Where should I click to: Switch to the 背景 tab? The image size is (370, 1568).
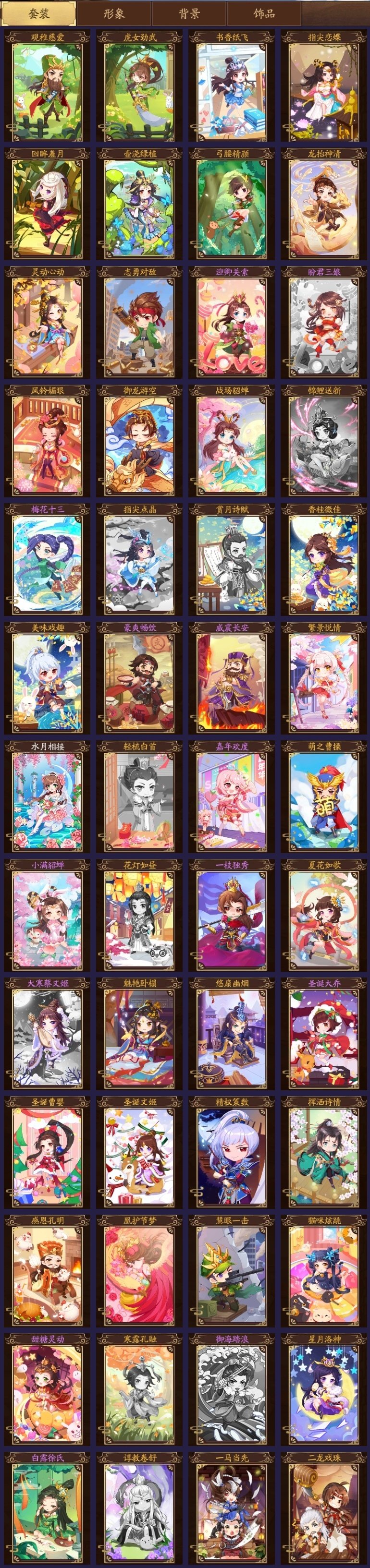(189, 13)
